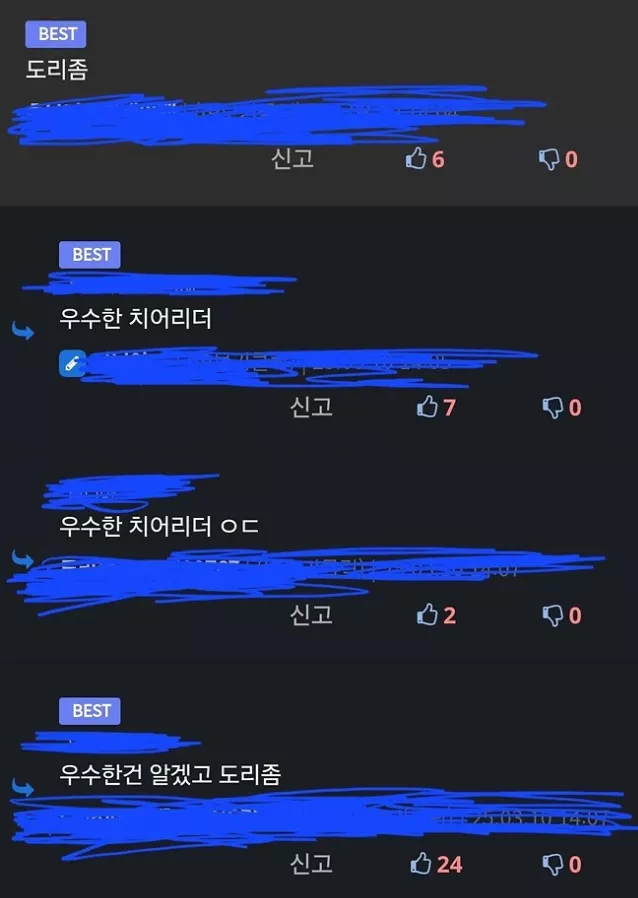The height and width of the screenshot is (898, 638).
Task: Dislike the top '도리좀' comment
Action: (550, 159)
